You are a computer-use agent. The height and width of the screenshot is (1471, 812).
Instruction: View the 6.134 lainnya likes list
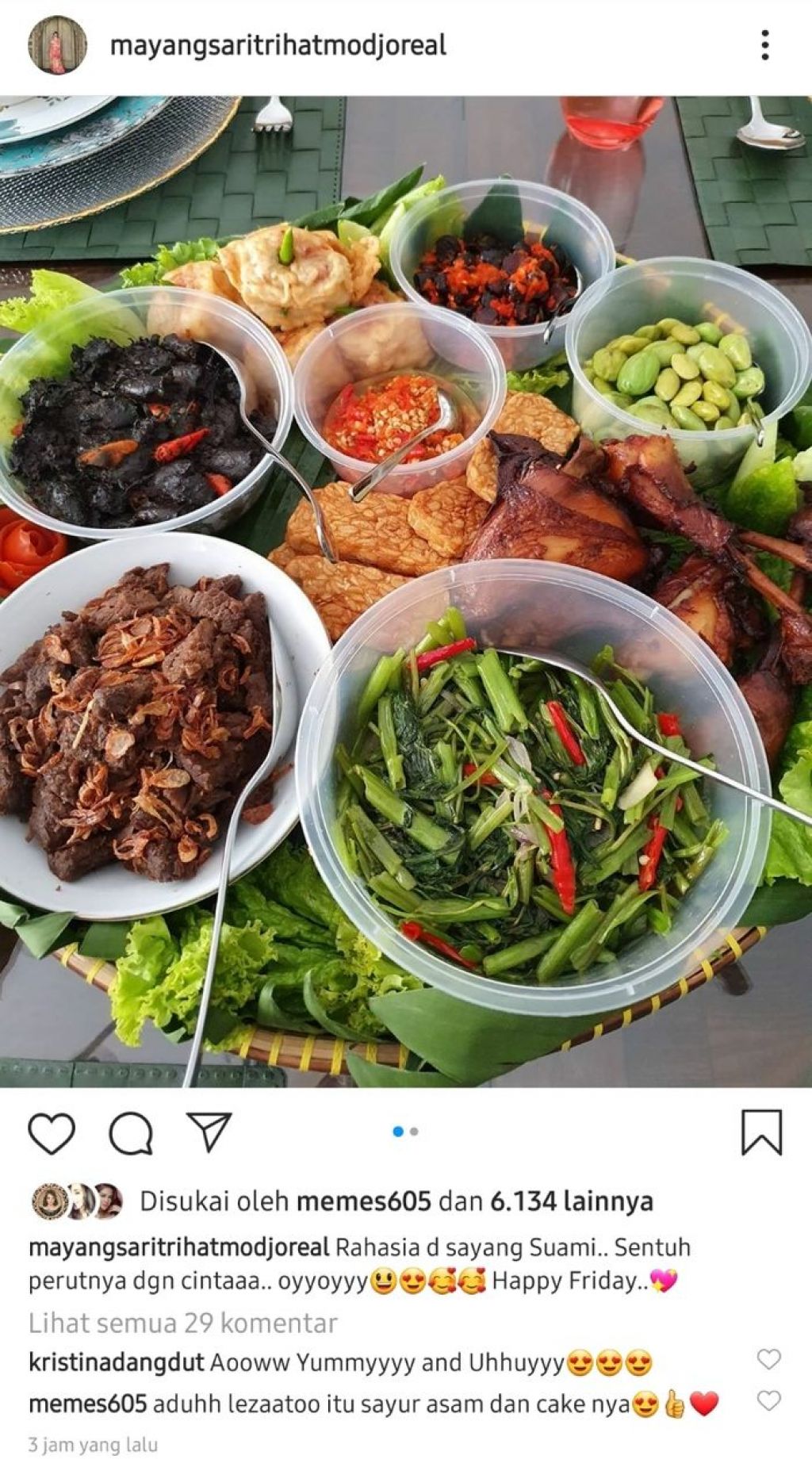click(571, 1201)
